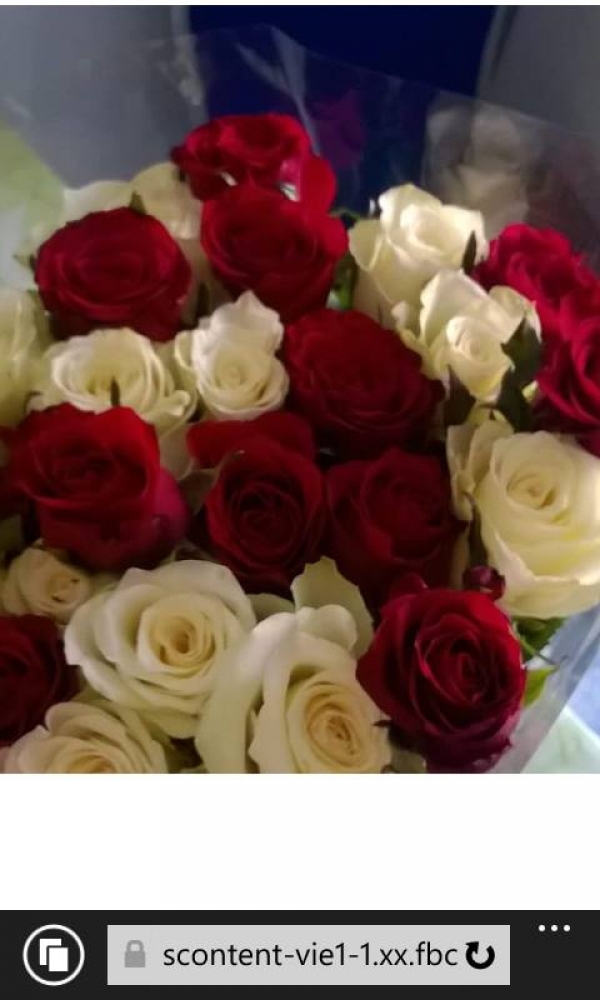
Task: Open the browser's three-dot menu
Action: tap(554, 929)
